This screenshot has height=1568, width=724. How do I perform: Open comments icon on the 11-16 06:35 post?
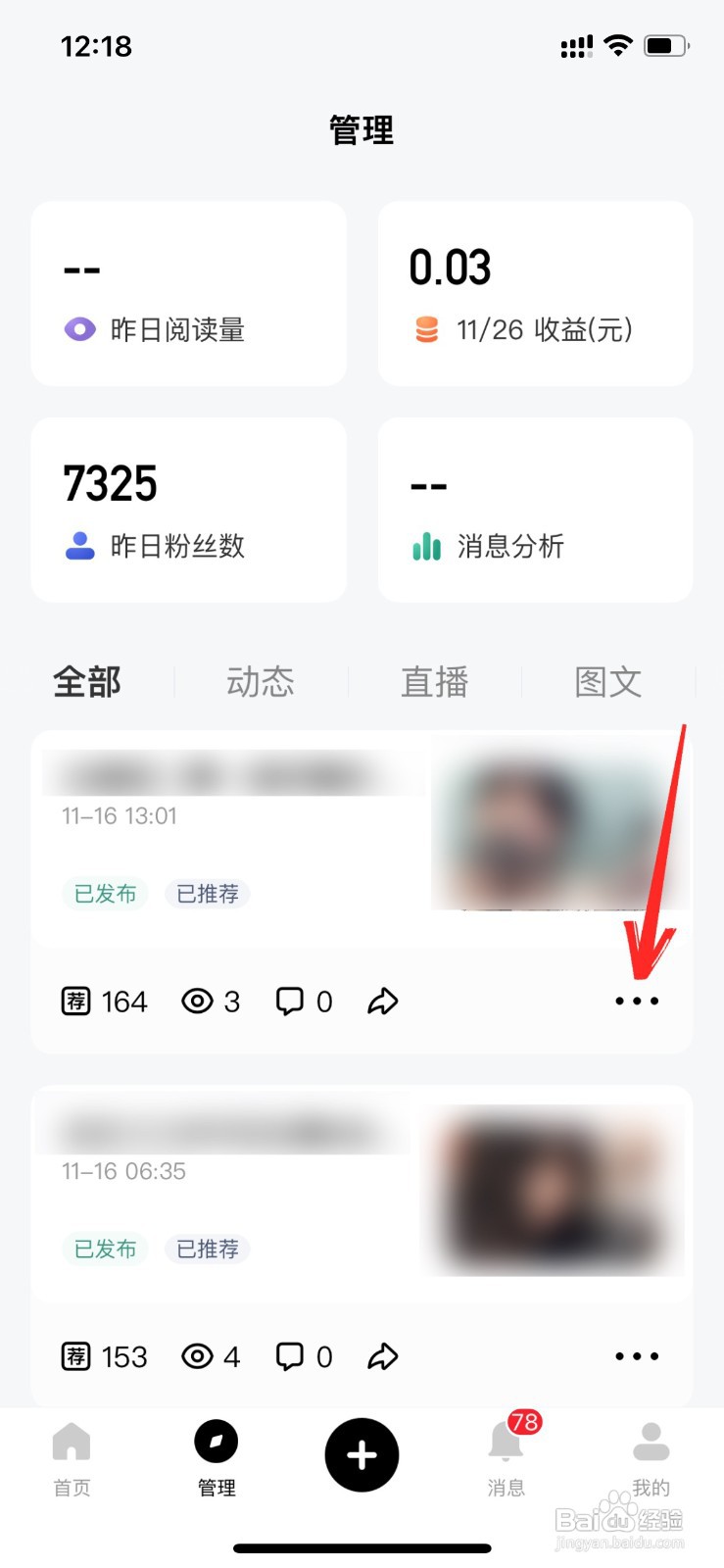click(x=291, y=1356)
